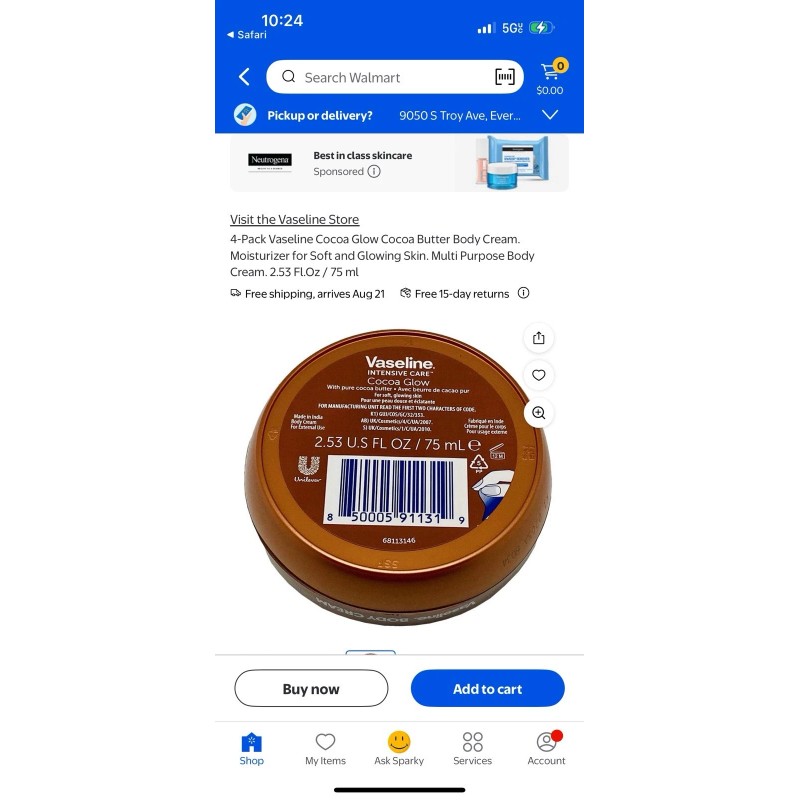Open the Neutrogena sponsored skincare banner
The image size is (800, 800).
coord(399,163)
